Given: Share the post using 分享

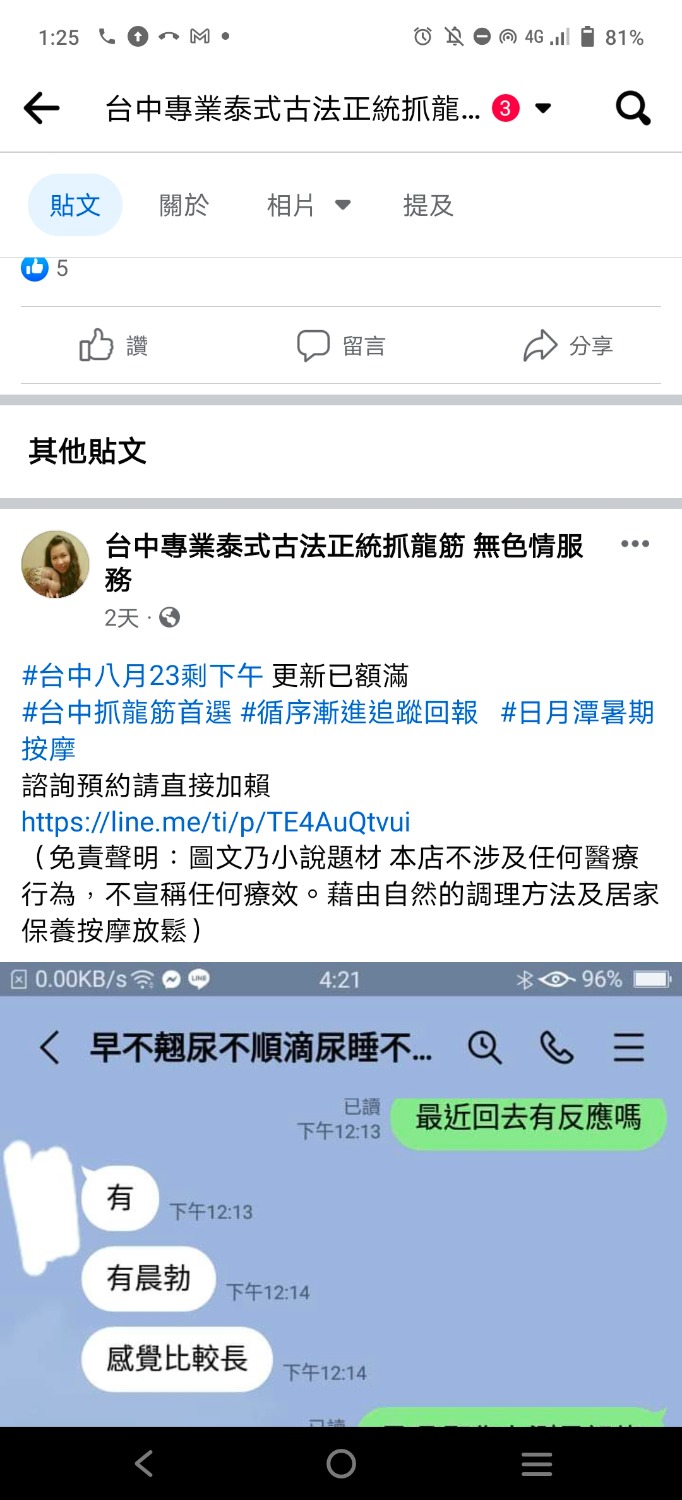Looking at the screenshot, I should (x=567, y=346).
